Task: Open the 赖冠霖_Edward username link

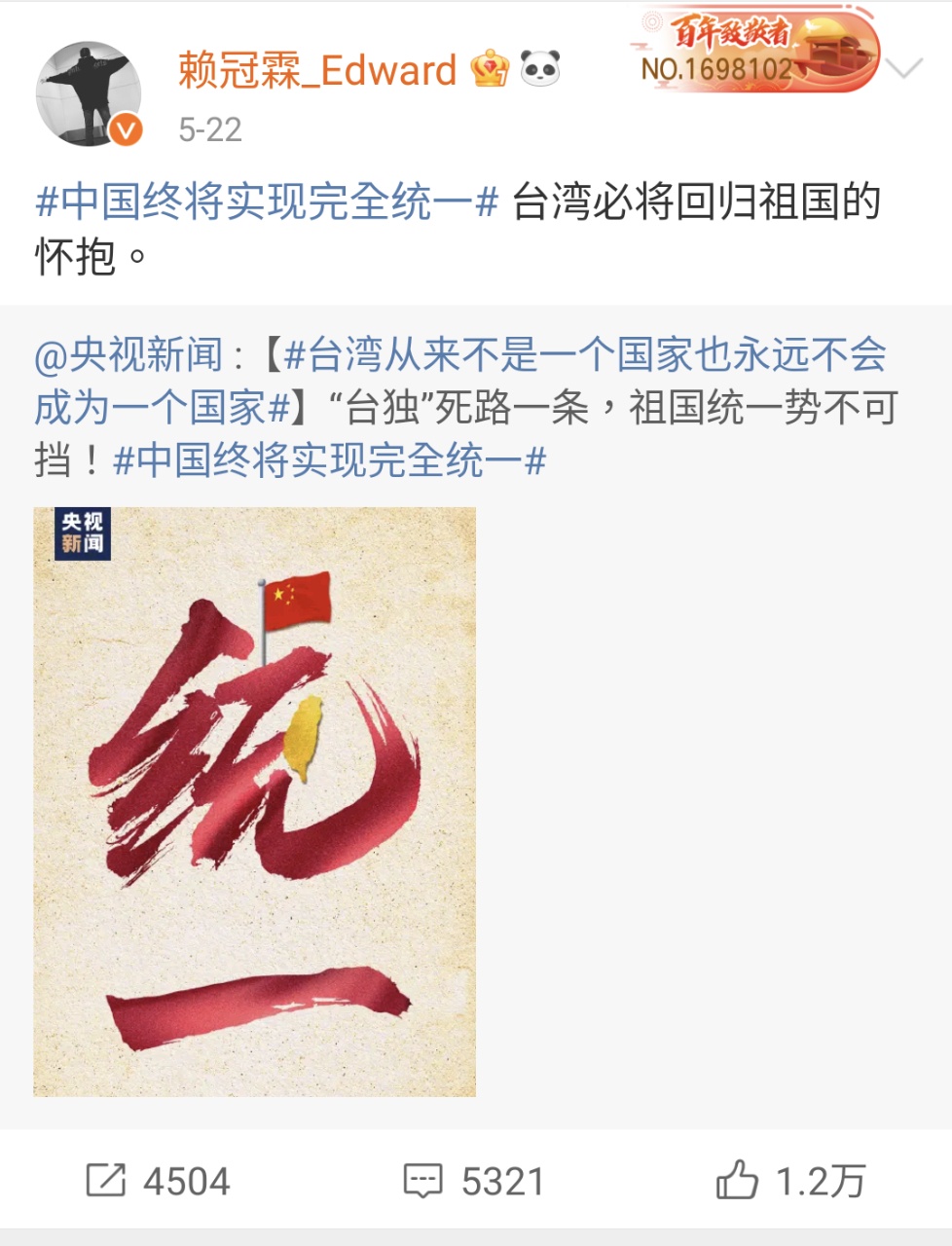Action: (316, 70)
